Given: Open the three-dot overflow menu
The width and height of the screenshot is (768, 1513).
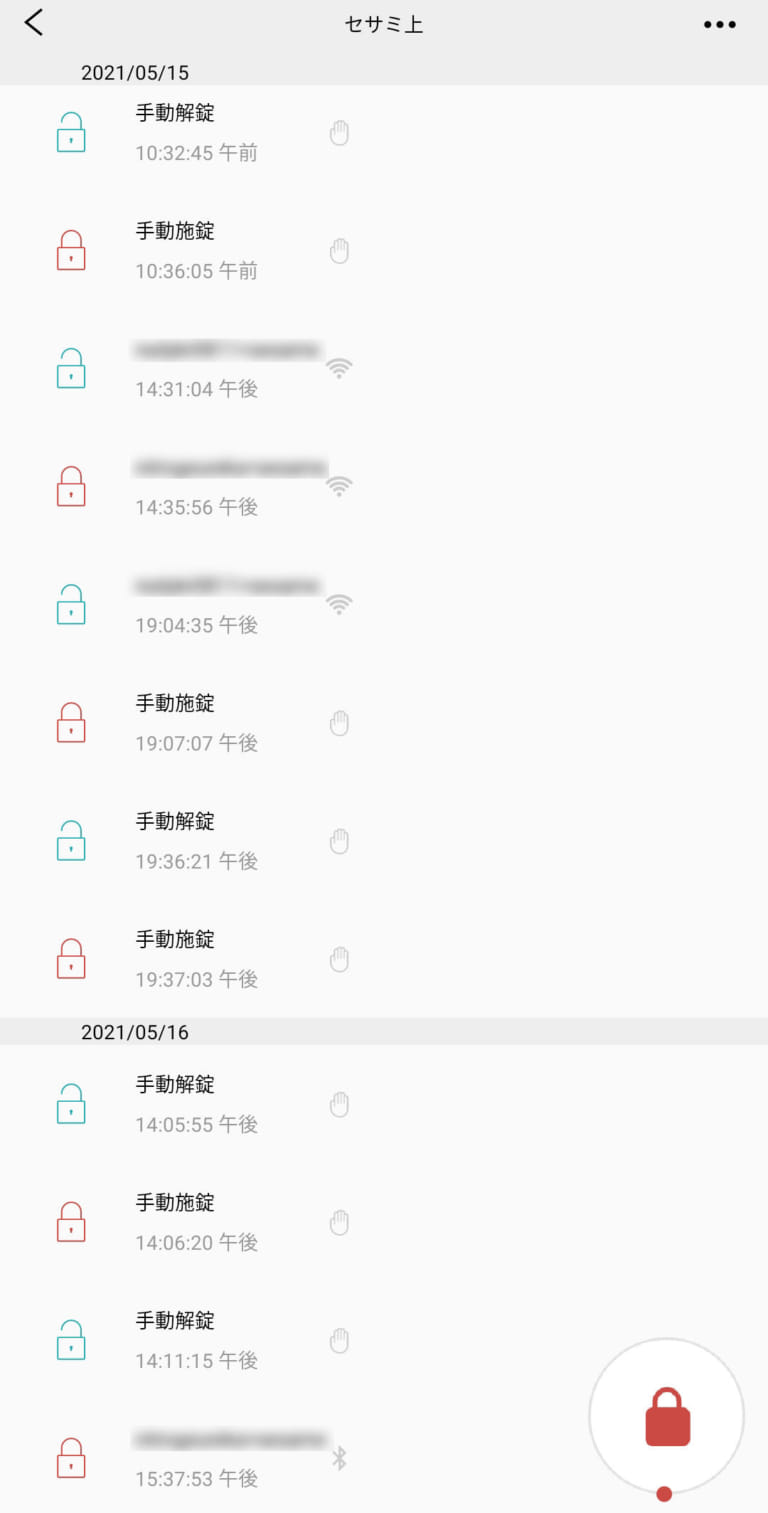Looking at the screenshot, I should pyautogui.click(x=719, y=25).
